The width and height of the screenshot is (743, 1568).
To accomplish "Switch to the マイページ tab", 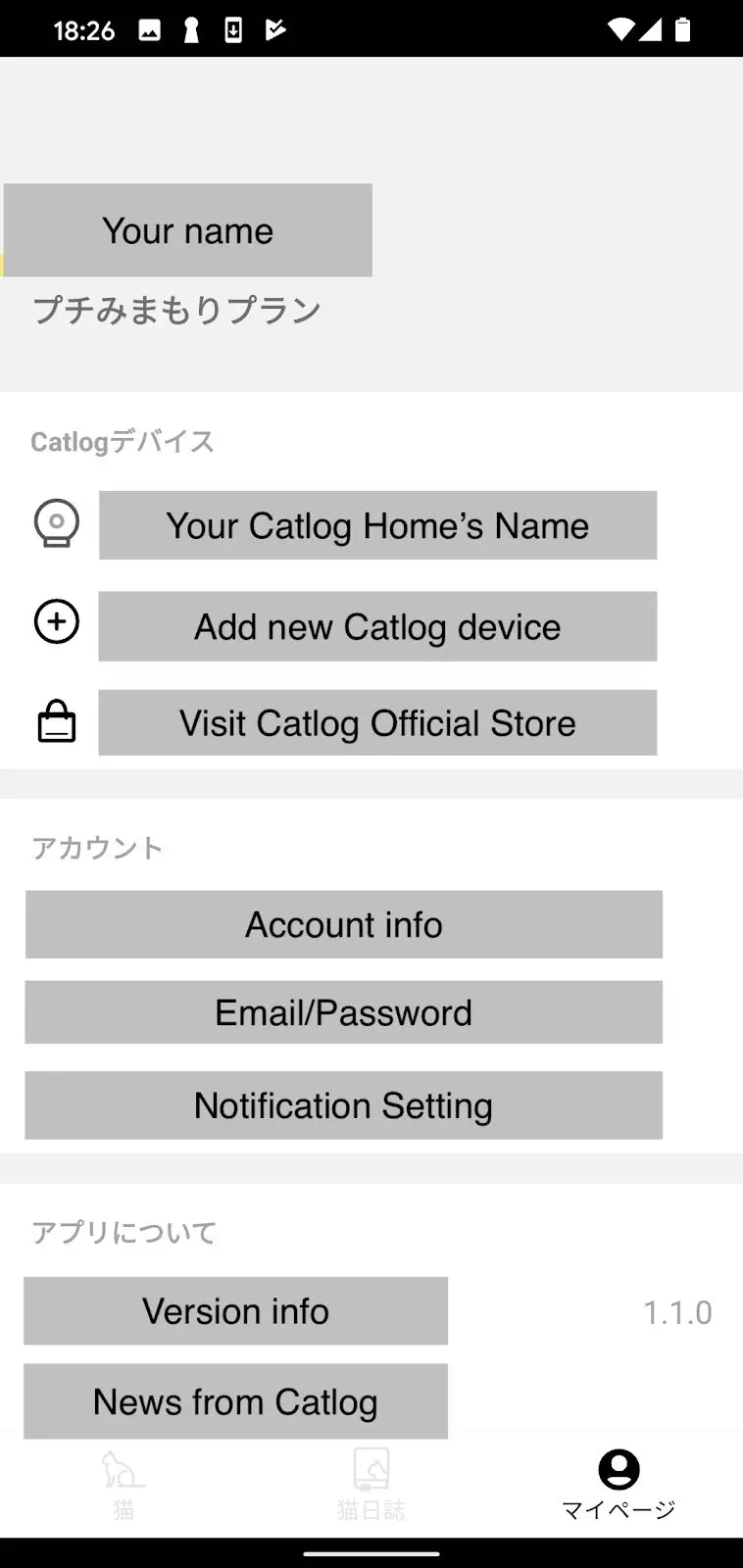I will (x=618, y=1485).
